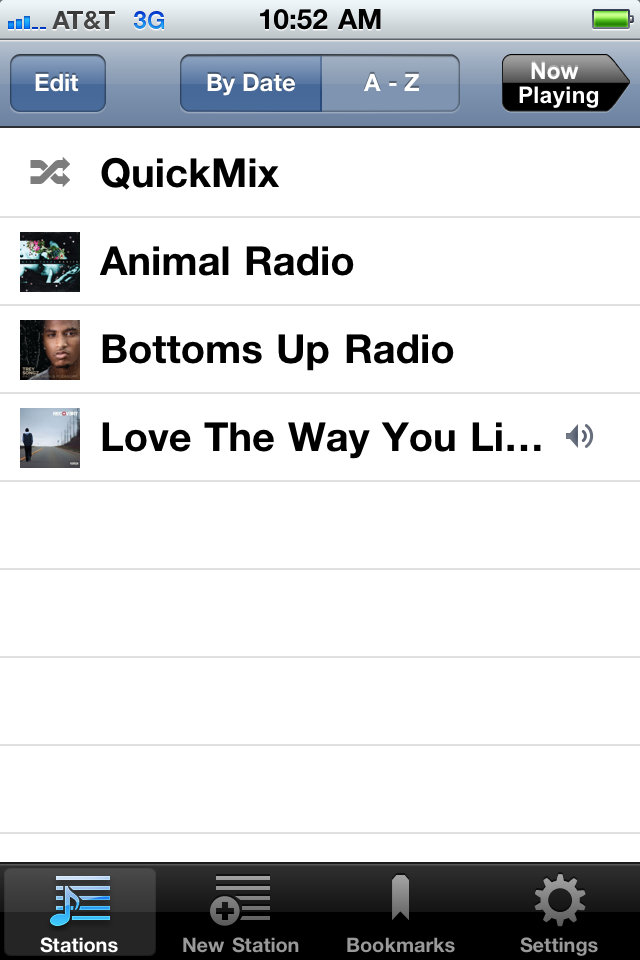Tap the Edit button
Screen dimensions: 640x960
pos(57,83)
